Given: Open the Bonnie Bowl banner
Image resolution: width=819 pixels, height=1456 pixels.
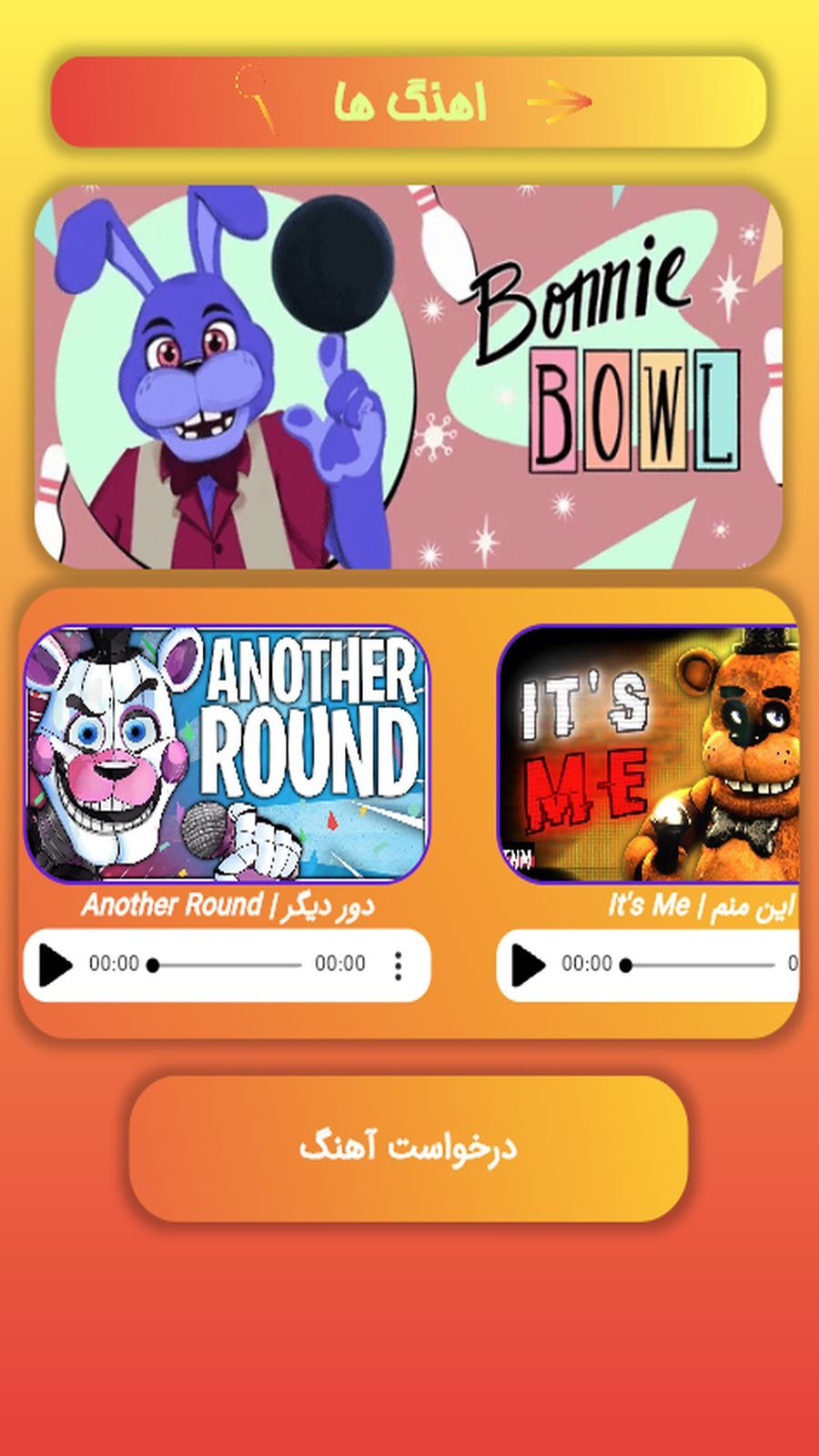Looking at the screenshot, I should 409,377.
